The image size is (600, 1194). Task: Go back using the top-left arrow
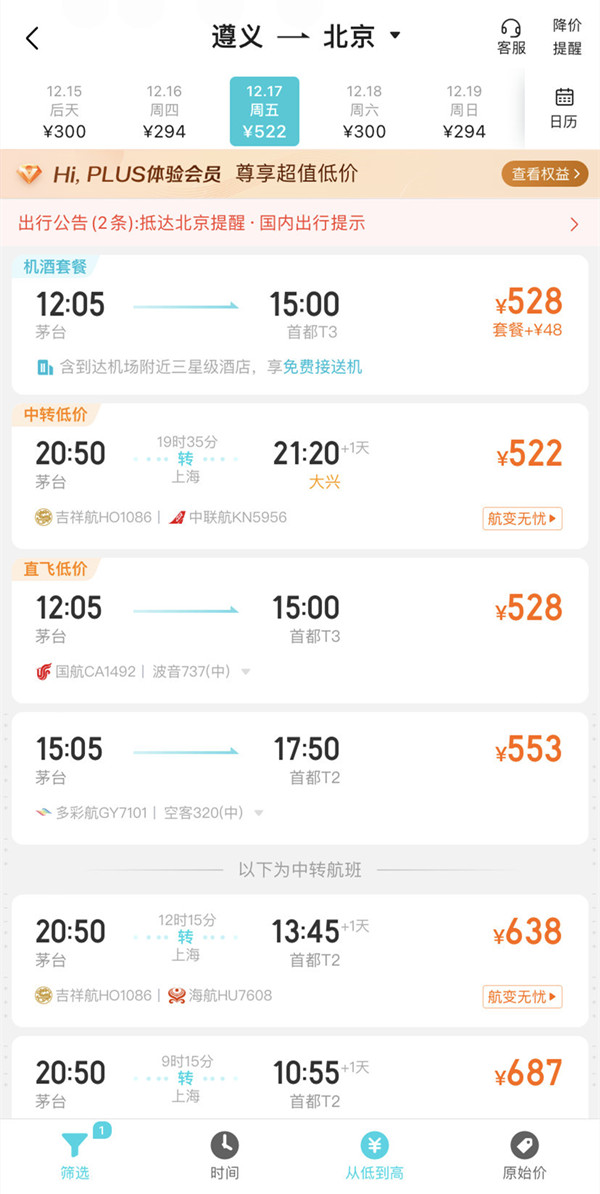(33, 39)
